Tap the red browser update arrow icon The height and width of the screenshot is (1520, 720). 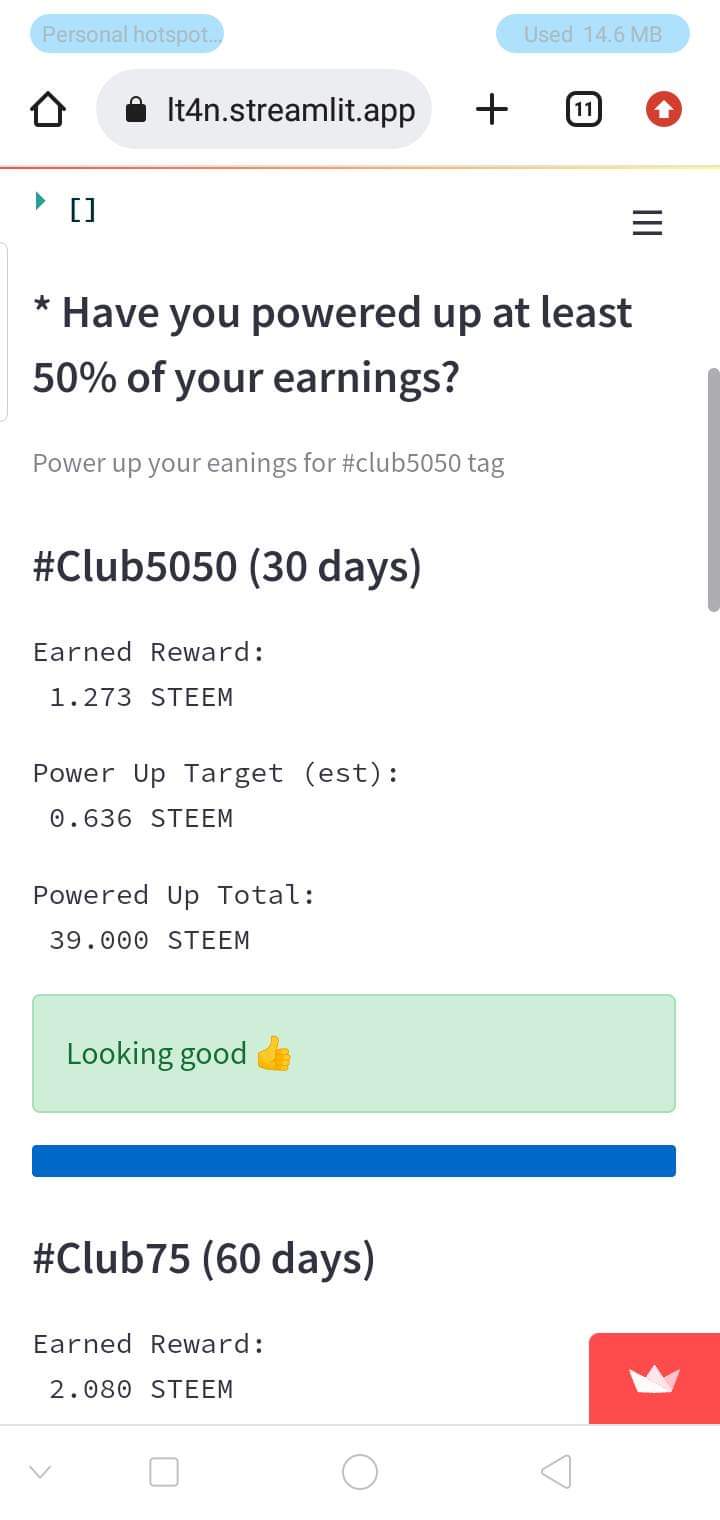(x=664, y=109)
